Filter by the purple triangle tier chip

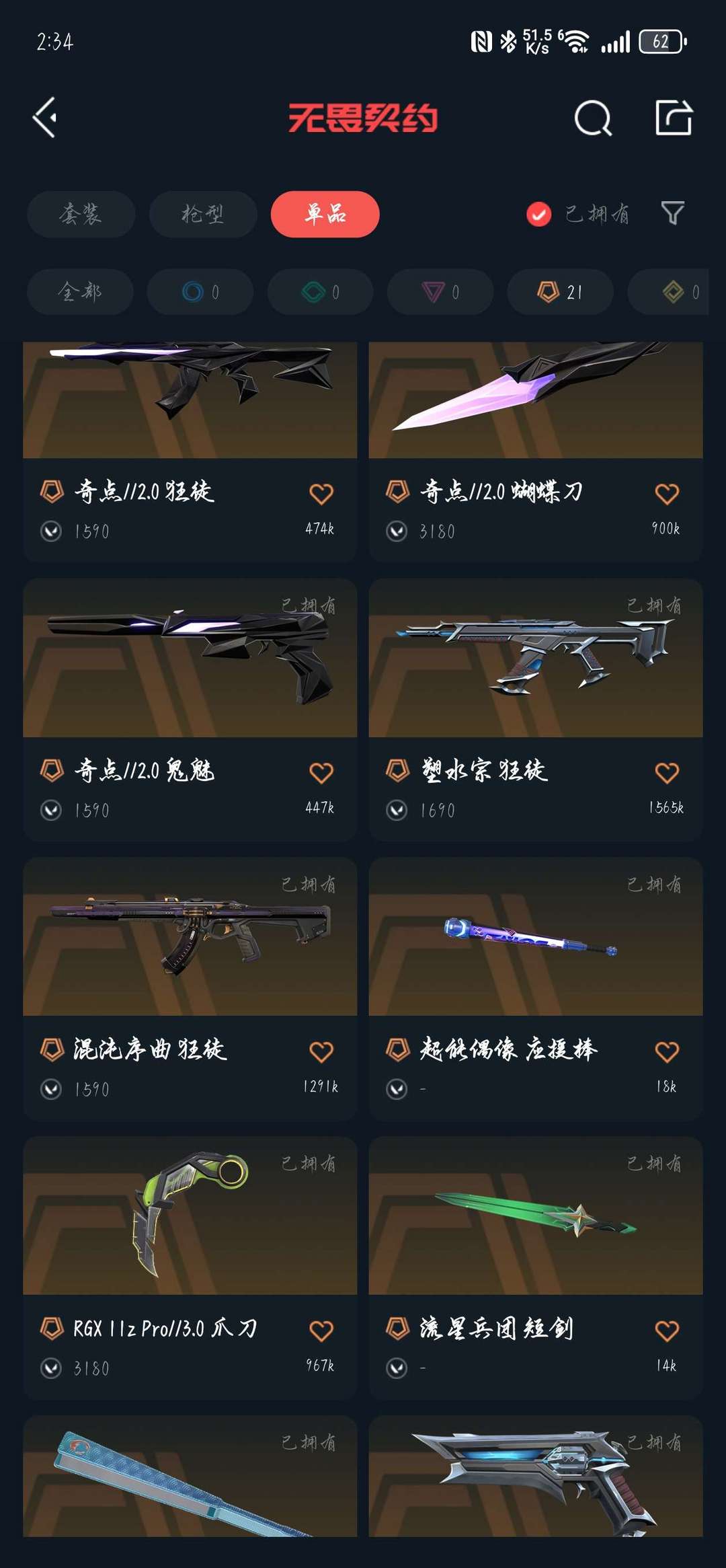pyautogui.click(x=440, y=292)
